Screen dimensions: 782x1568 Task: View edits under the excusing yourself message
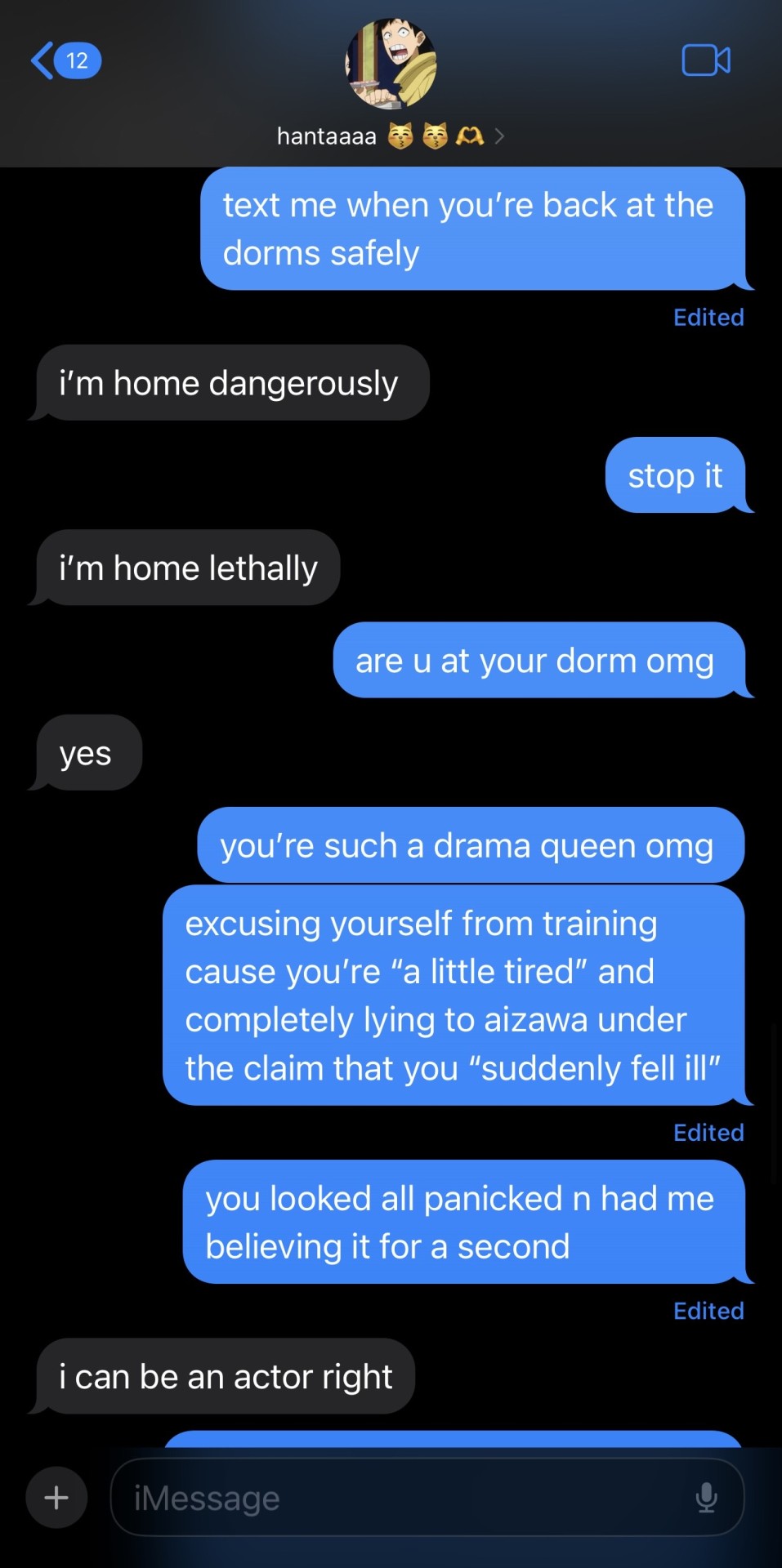(708, 1132)
